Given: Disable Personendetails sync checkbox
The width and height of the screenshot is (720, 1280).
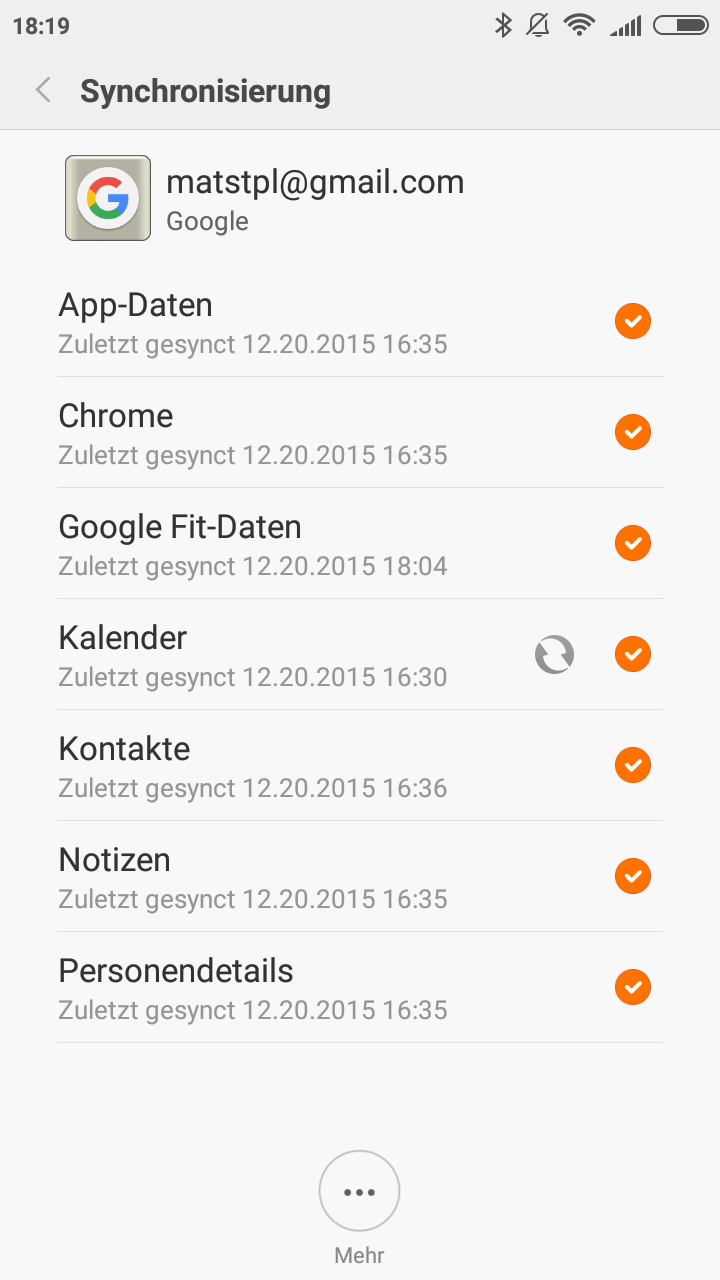Looking at the screenshot, I should point(632,988).
